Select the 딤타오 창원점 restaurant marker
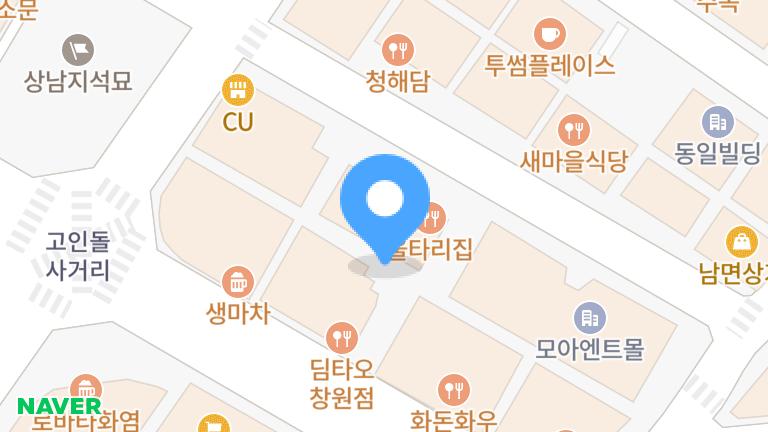Screen dimensions: 768x432 (x=341, y=337)
